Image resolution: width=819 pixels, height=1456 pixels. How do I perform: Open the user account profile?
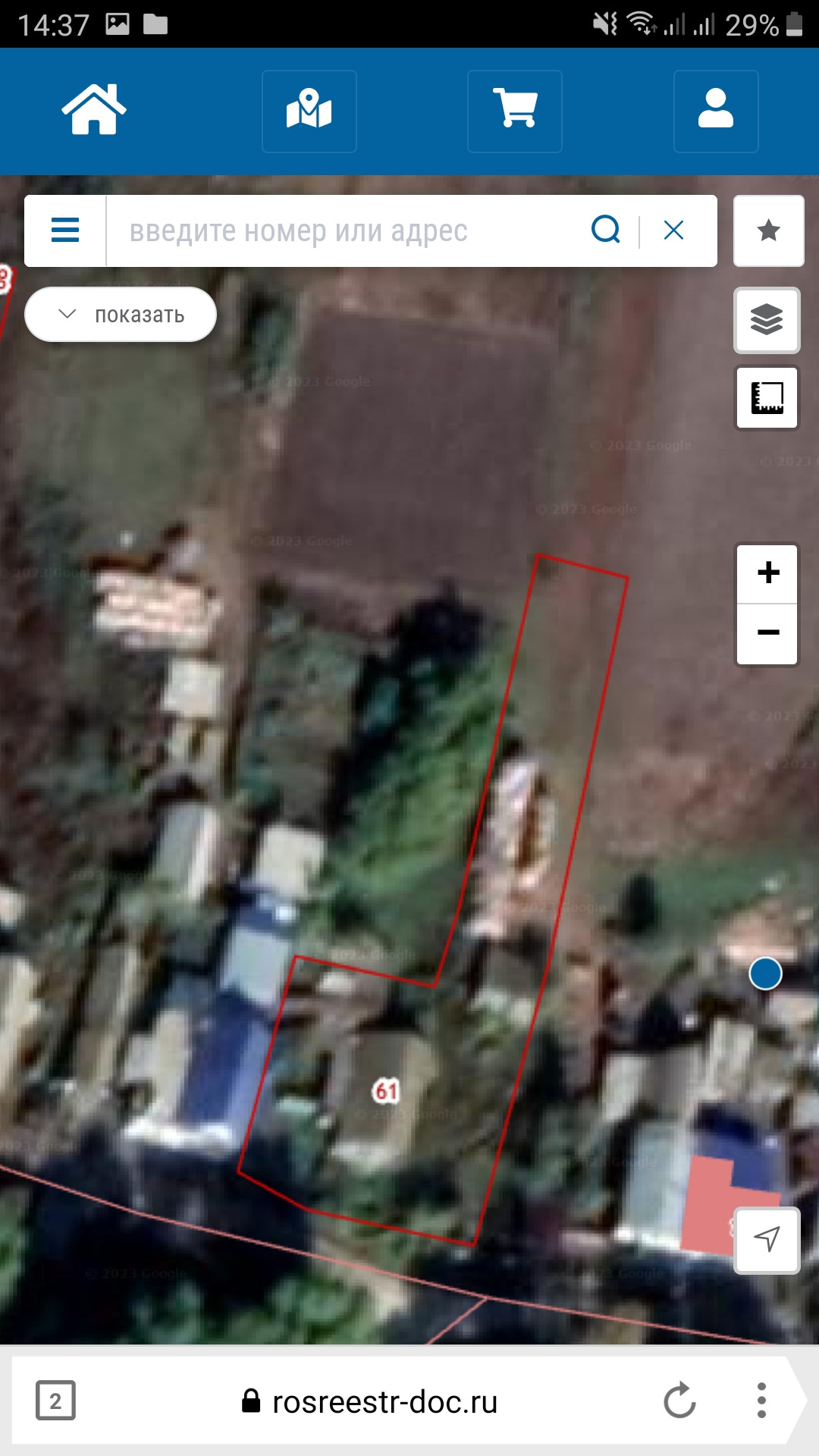coord(716,111)
